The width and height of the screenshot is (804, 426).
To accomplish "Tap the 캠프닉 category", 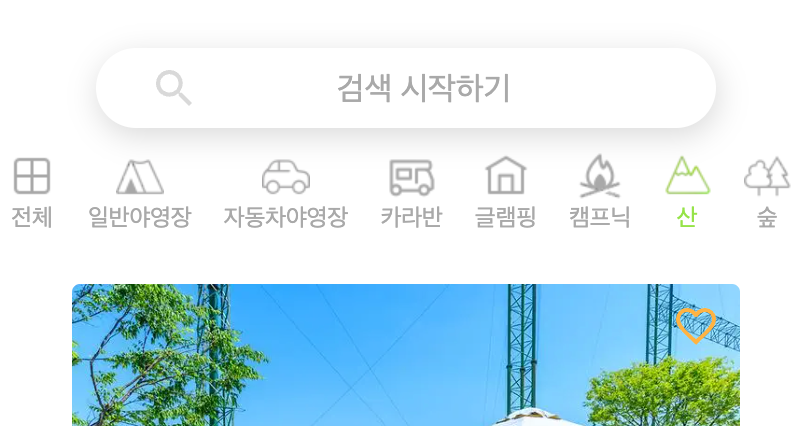I will pos(599,193).
